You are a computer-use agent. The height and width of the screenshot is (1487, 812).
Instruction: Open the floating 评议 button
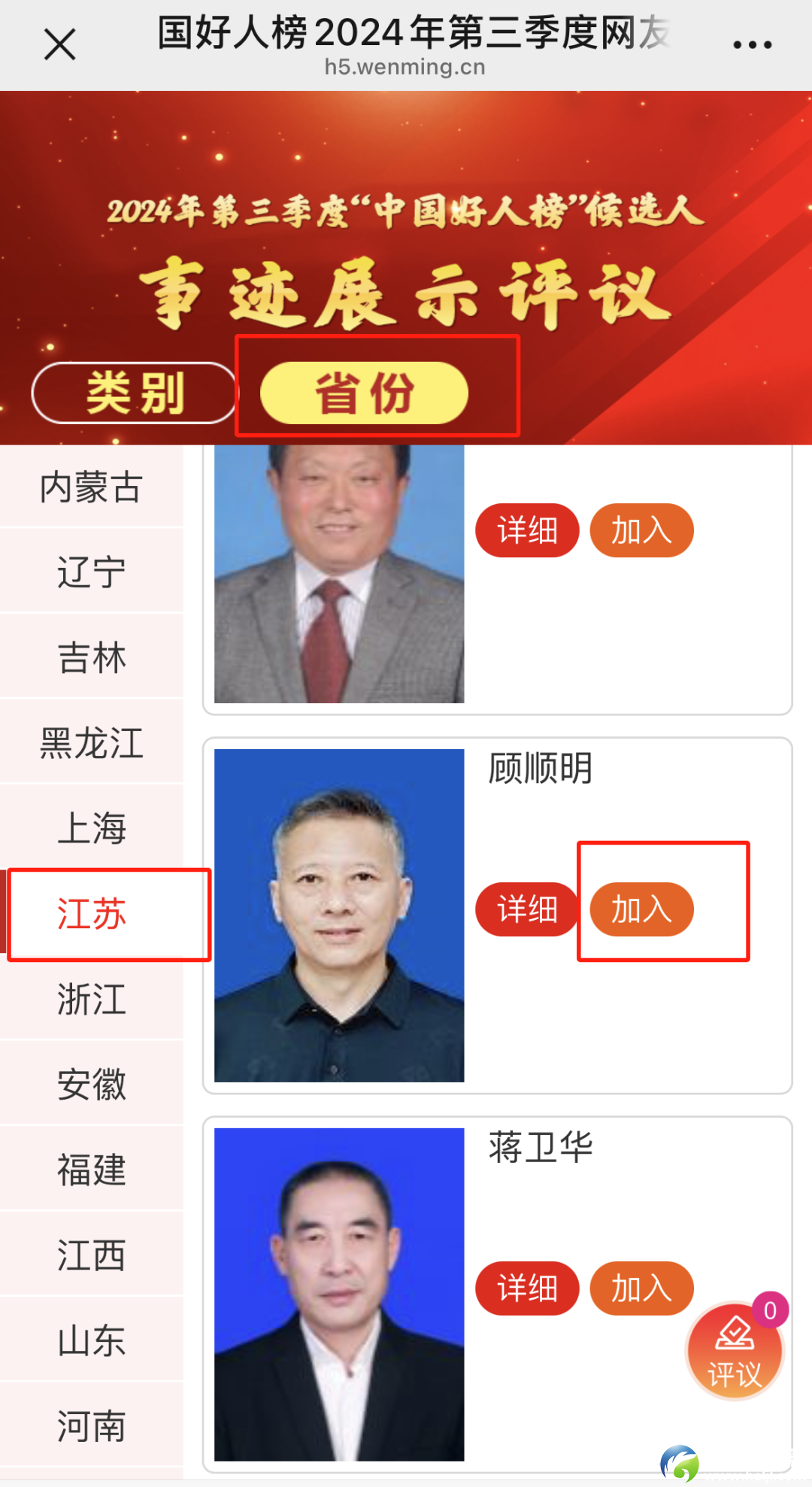(x=735, y=1352)
